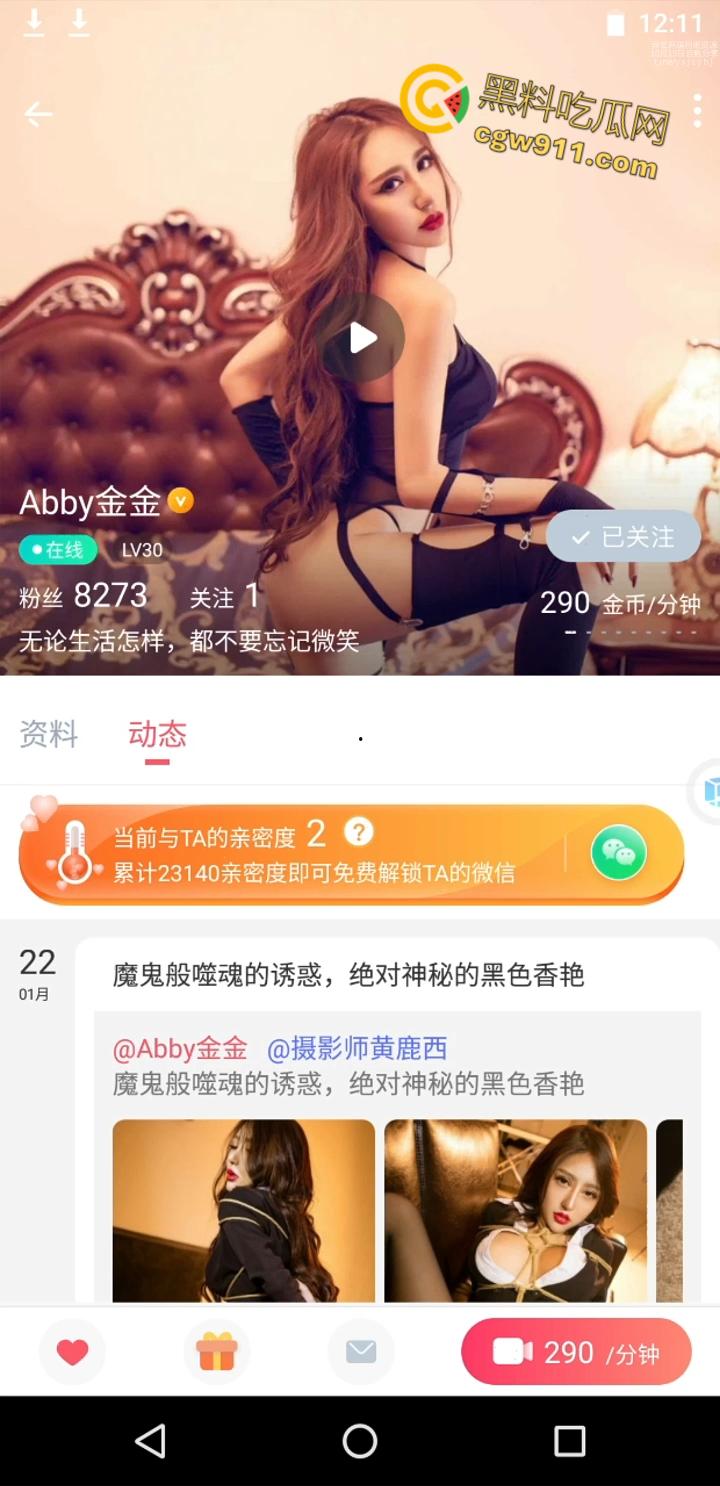Open the first photo thumbnail in the post
720x1486 pixels.
pyautogui.click(x=243, y=1211)
